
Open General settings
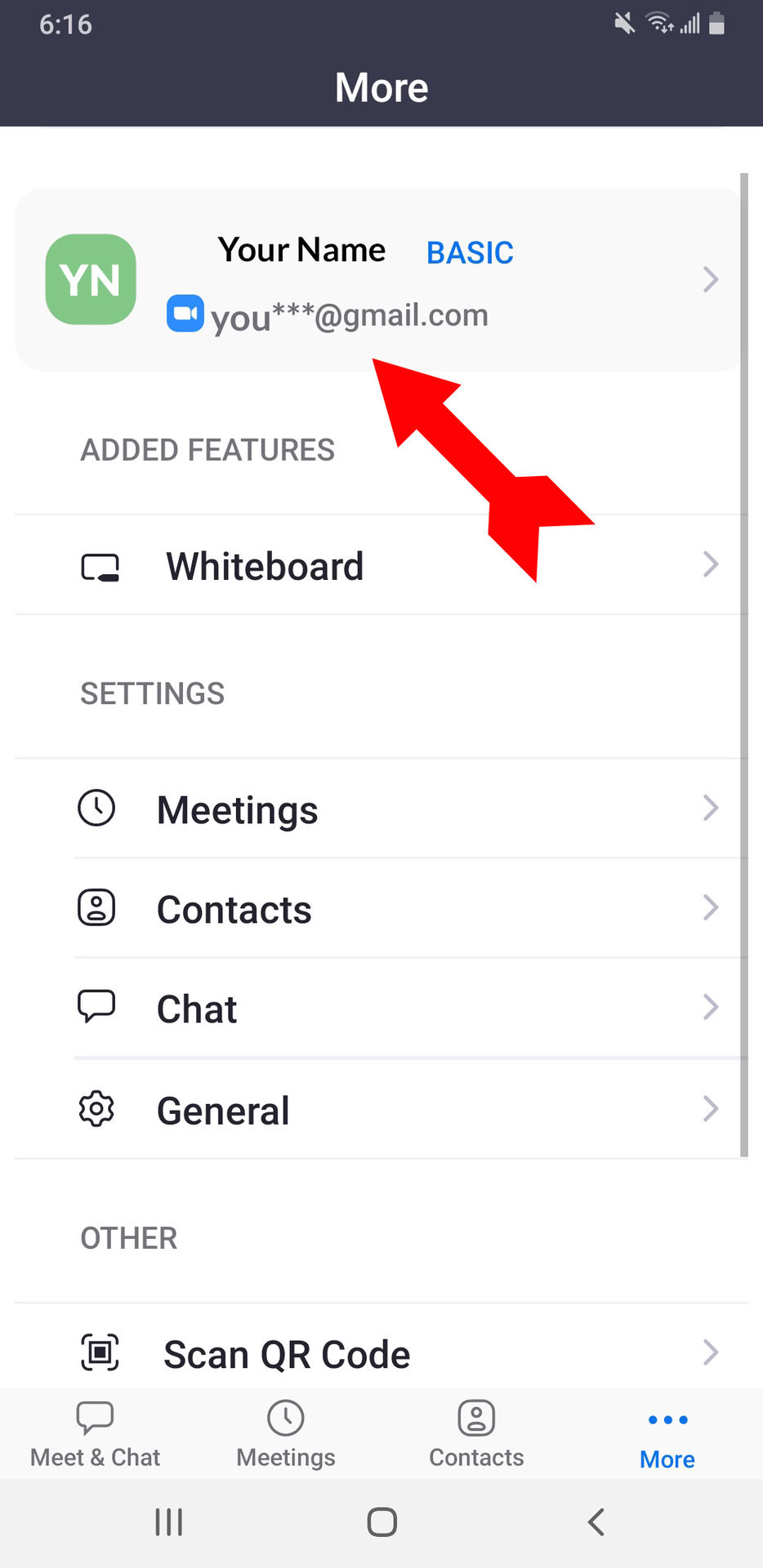click(x=381, y=1110)
